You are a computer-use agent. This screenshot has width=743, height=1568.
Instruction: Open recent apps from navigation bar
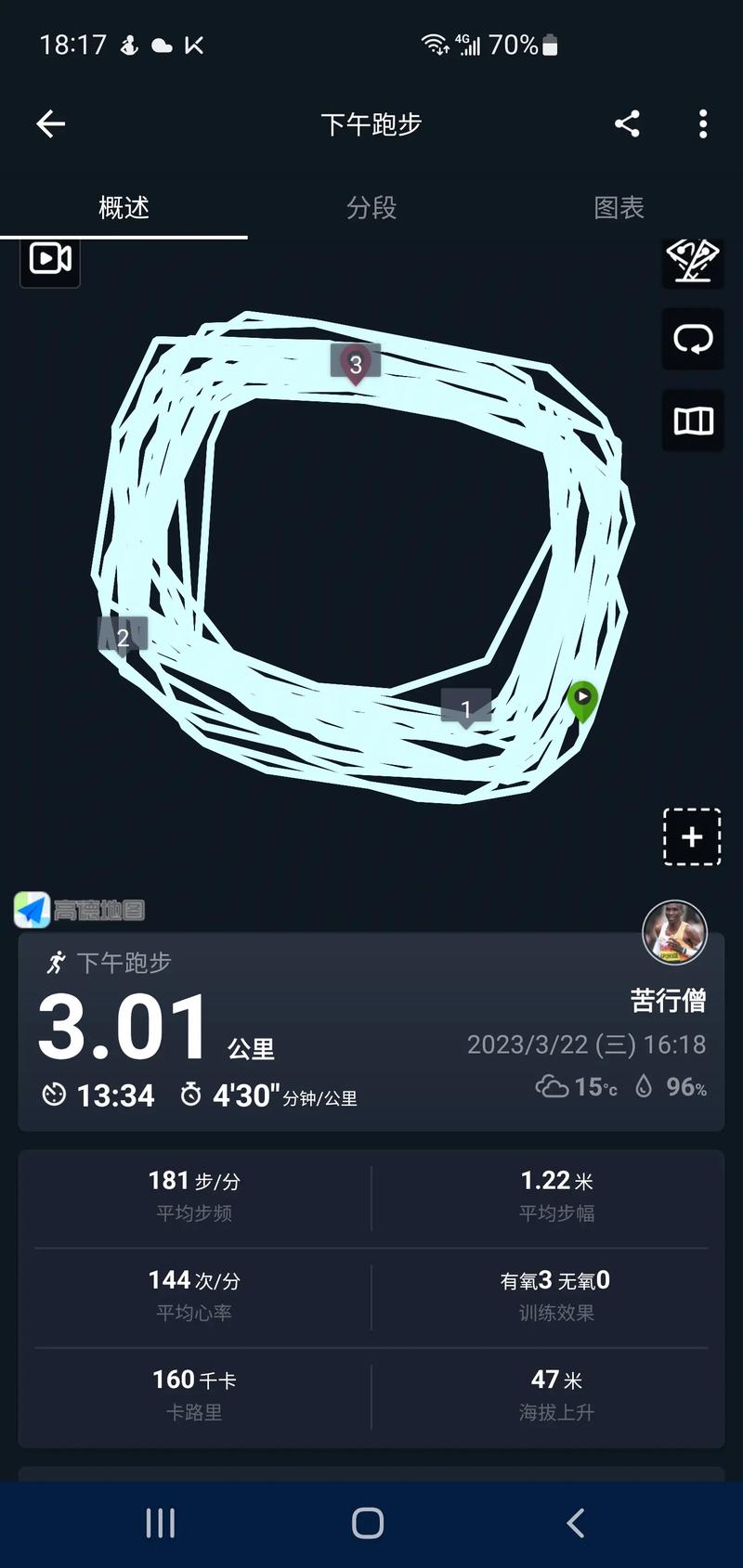coord(160,1523)
